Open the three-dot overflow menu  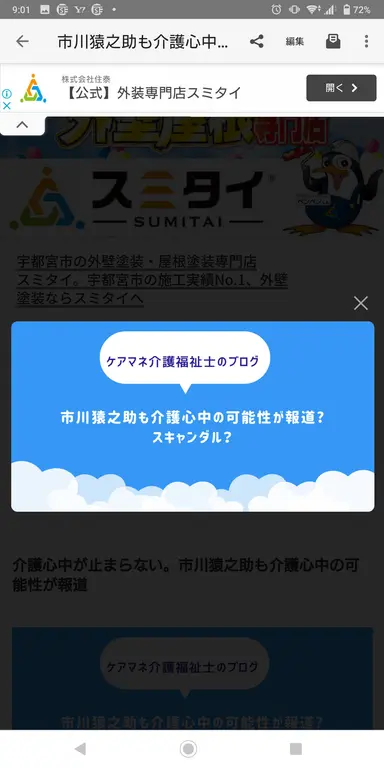coord(366,42)
